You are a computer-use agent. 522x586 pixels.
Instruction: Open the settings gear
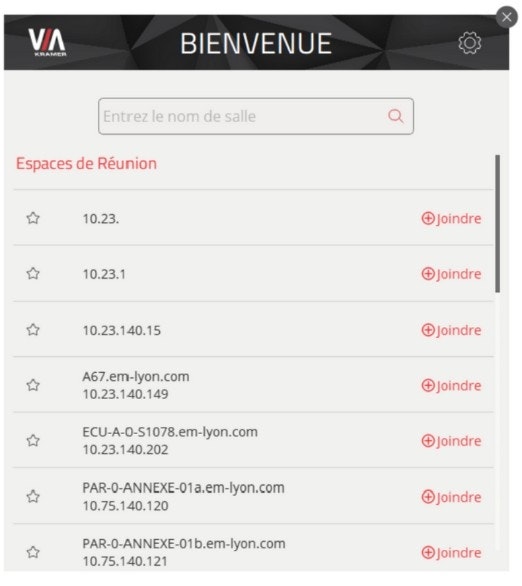coord(469,43)
